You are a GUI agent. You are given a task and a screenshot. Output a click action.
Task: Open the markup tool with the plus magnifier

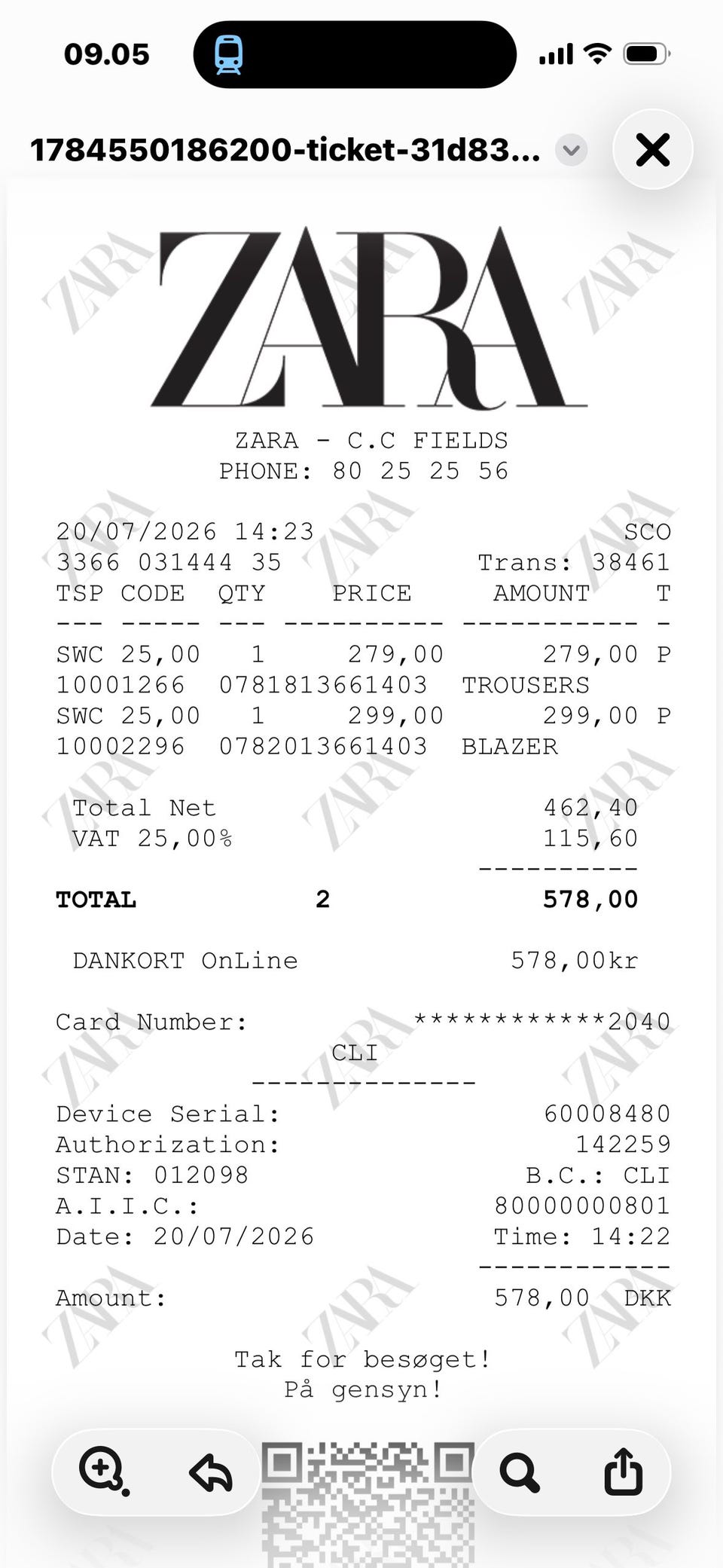coord(103,1470)
